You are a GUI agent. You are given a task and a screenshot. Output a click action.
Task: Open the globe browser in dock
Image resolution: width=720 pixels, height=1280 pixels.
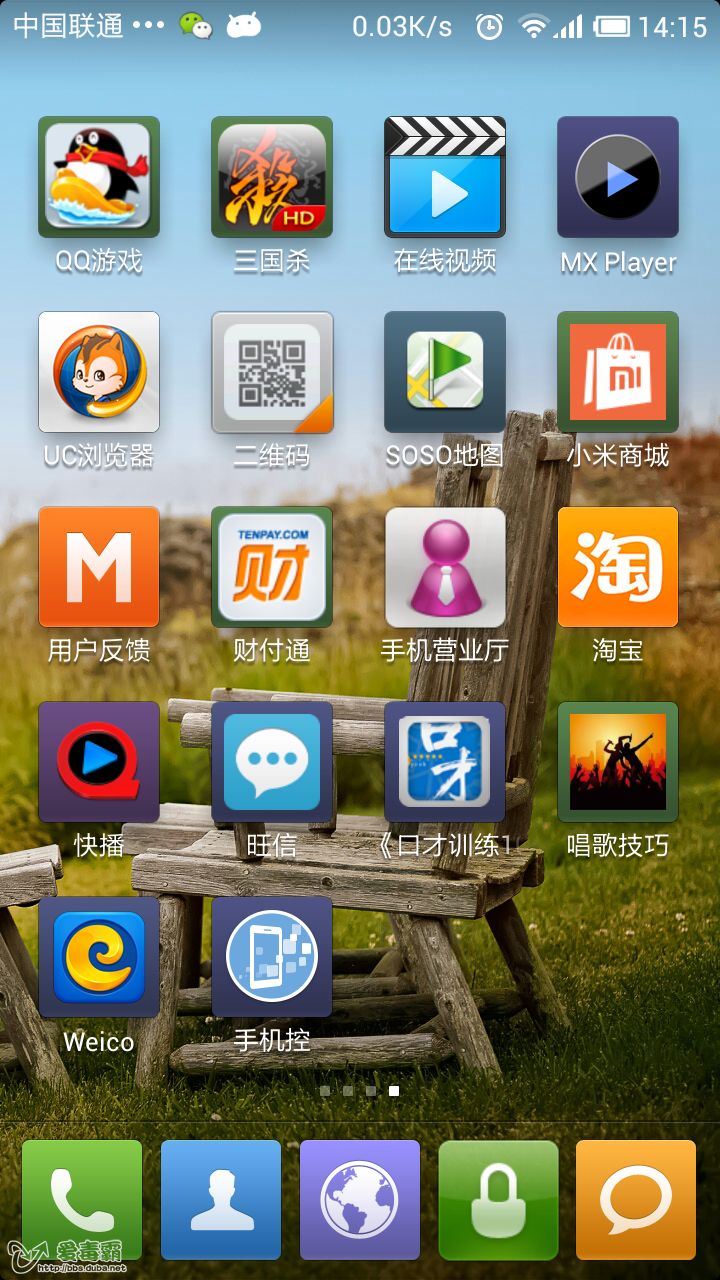click(360, 1200)
